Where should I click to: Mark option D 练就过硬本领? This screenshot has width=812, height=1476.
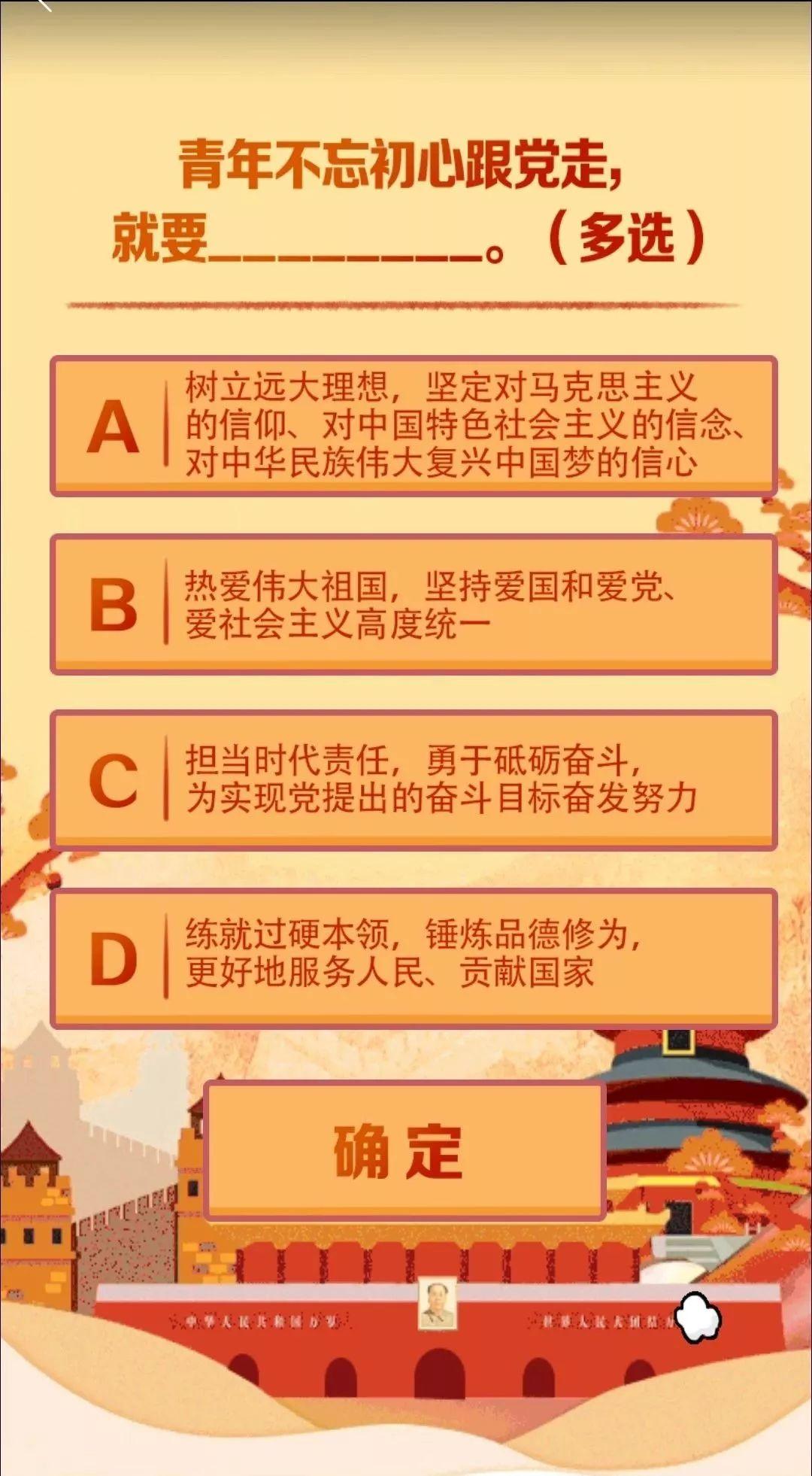click(x=414, y=958)
